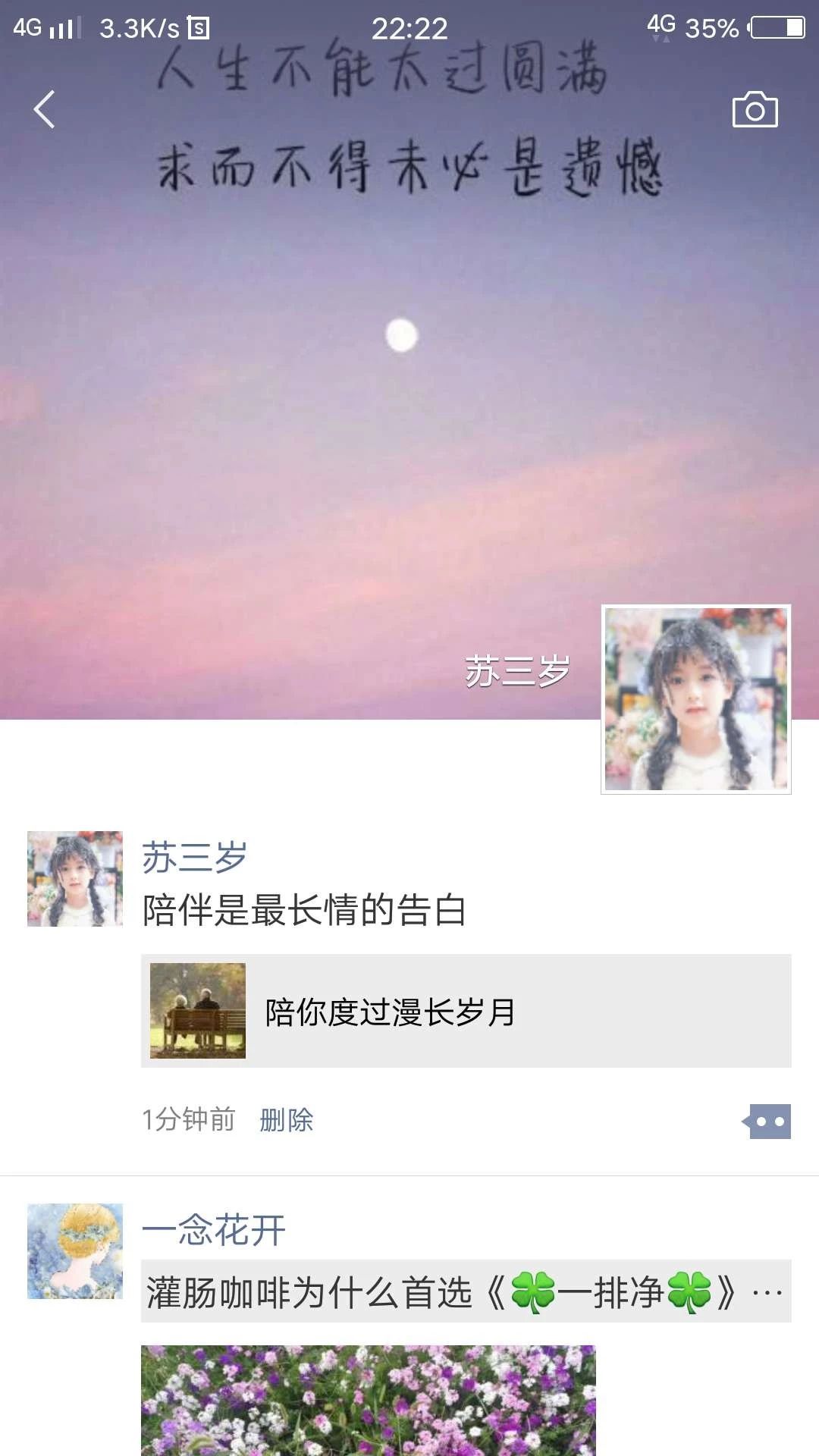Open the camera to post a moment
The image size is (819, 1456).
coord(755,111)
